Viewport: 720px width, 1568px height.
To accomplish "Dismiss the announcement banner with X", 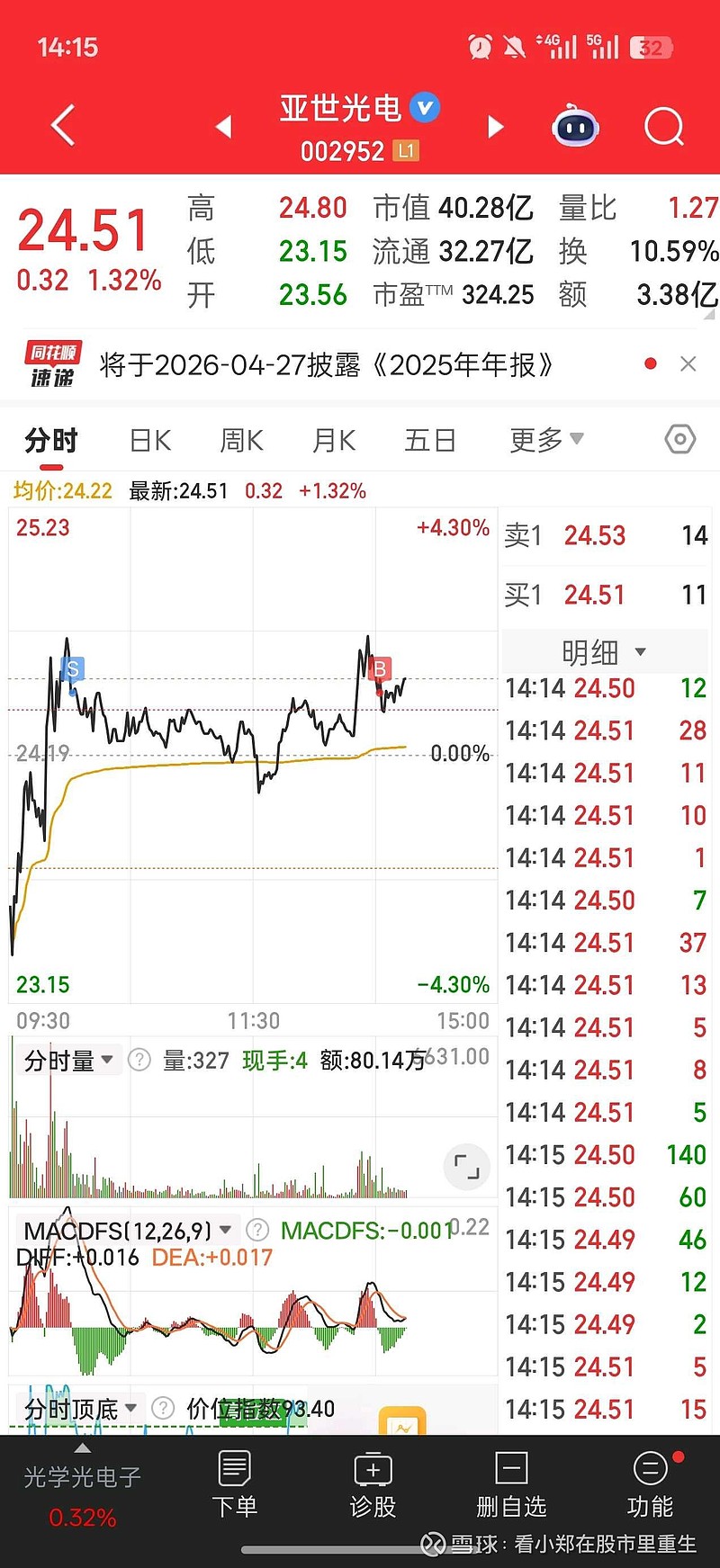I will pyautogui.click(x=688, y=363).
